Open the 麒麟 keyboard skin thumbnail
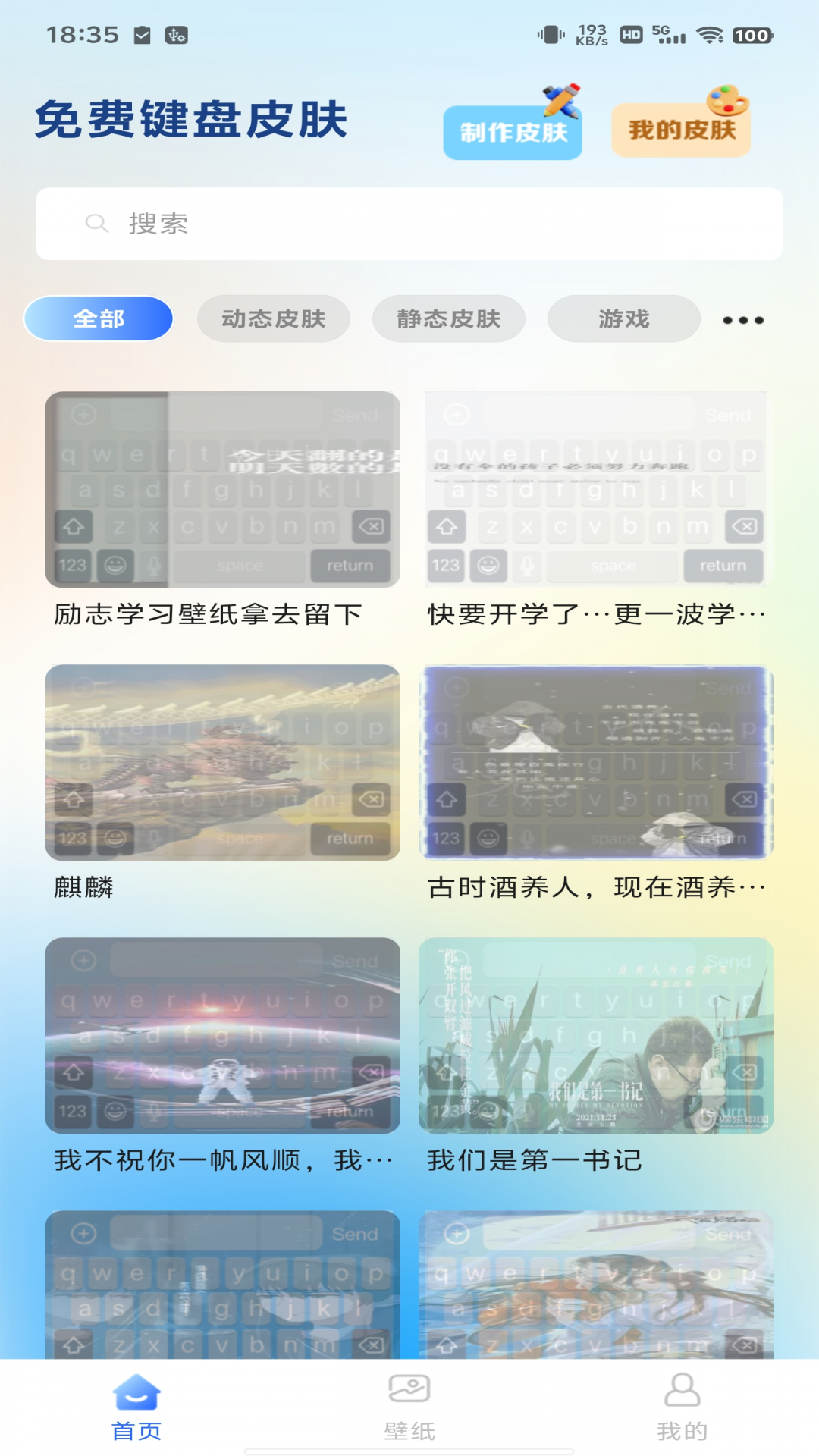The width and height of the screenshot is (819, 1456). click(222, 762)
